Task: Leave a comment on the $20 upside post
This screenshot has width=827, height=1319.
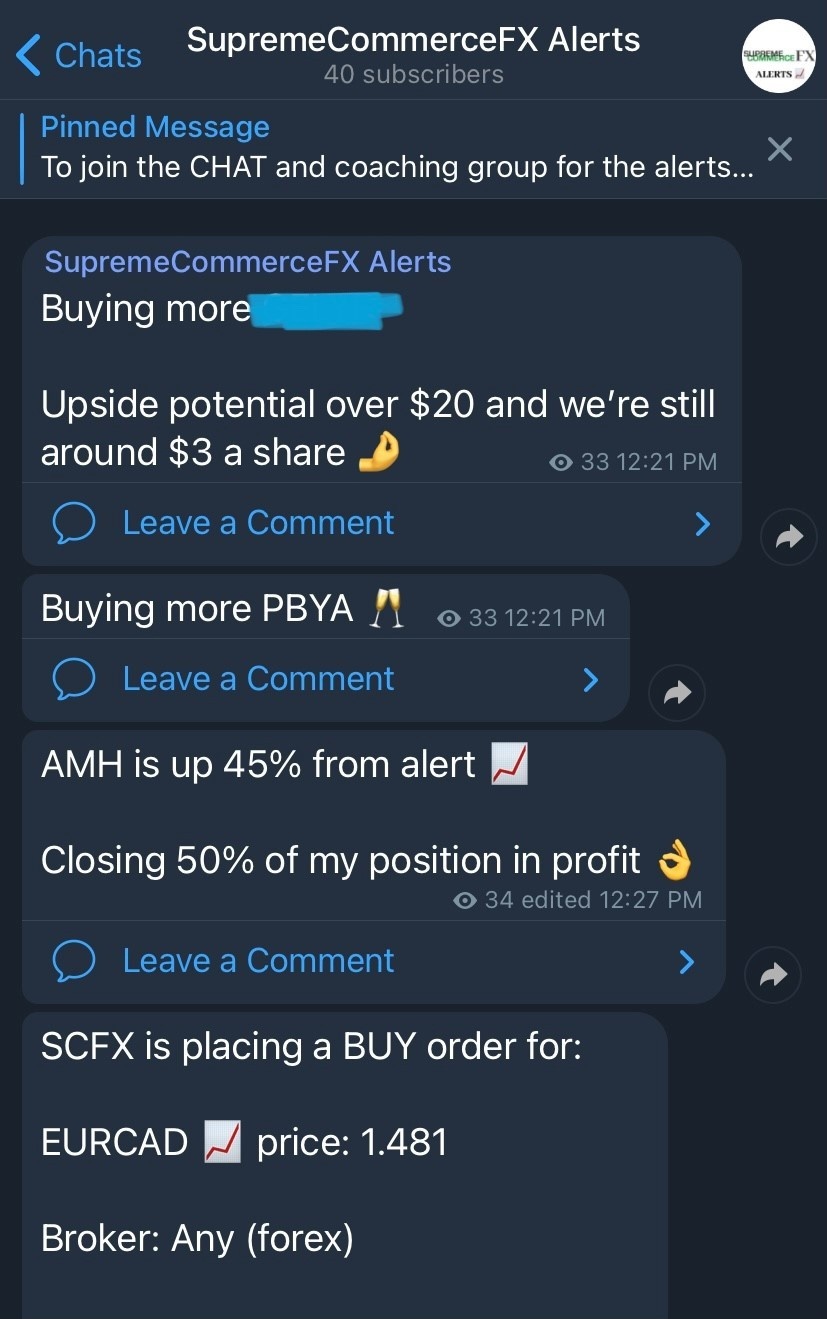Action: coord(258,523)
